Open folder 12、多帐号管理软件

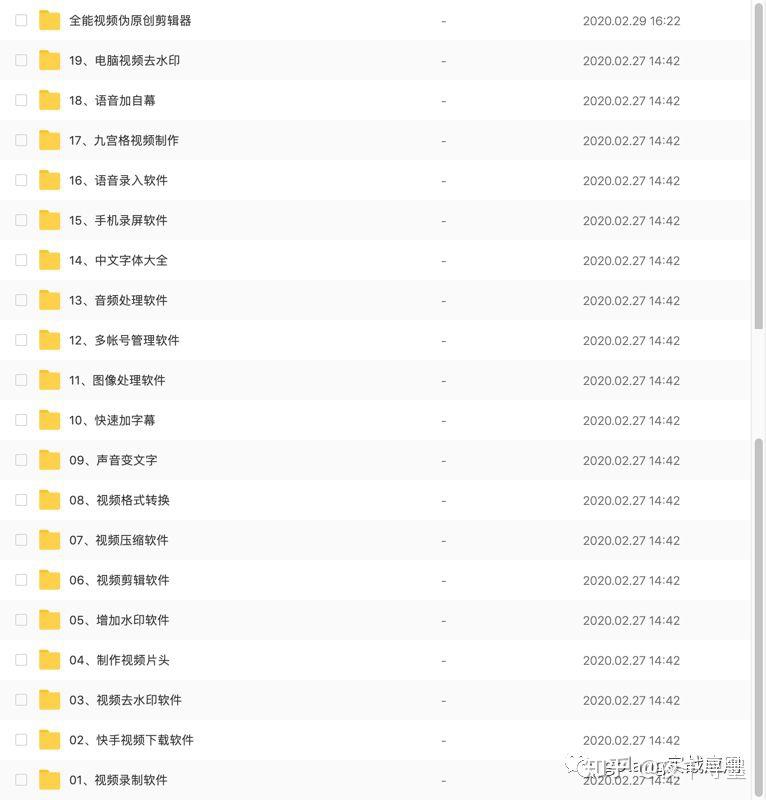124,340
